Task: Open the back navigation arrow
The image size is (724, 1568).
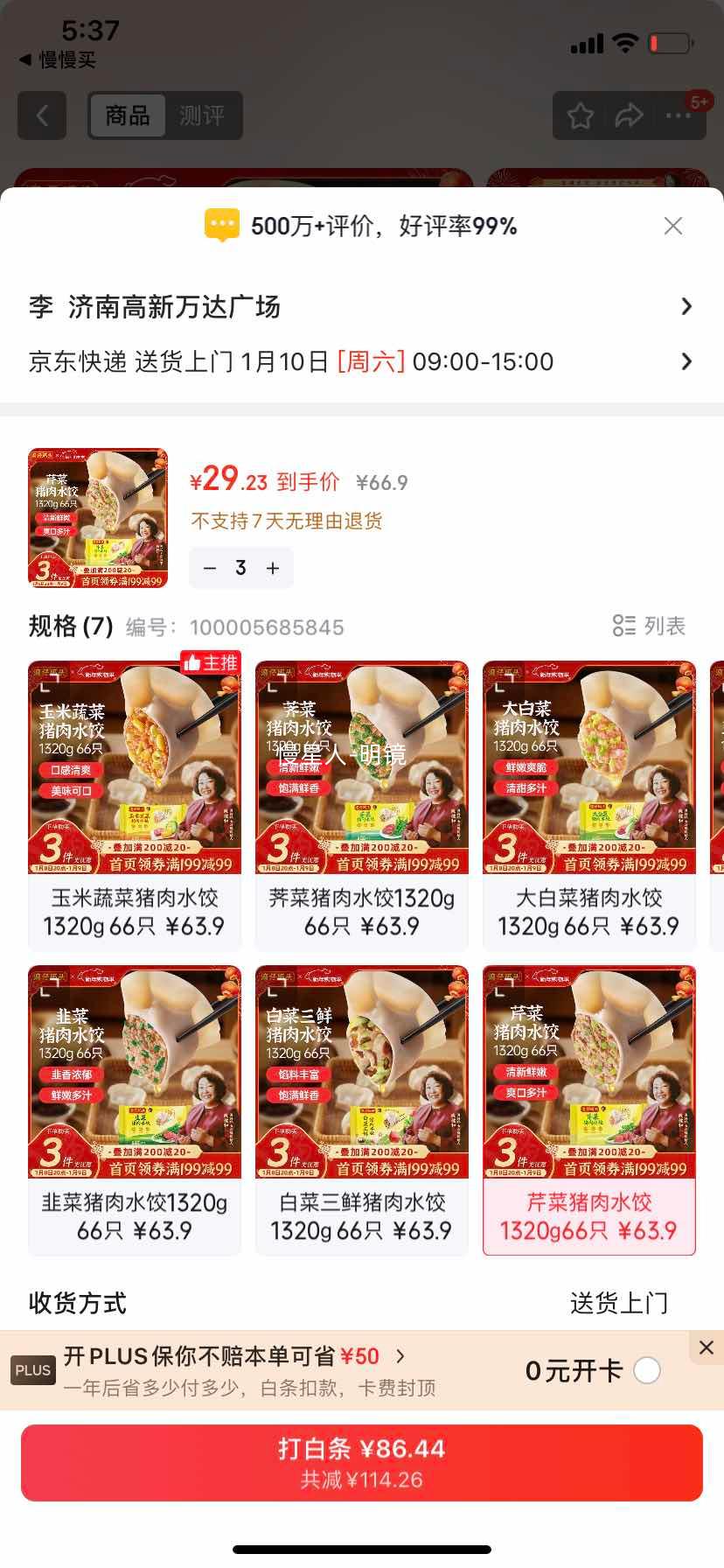Action: click(x=41, y=115)
